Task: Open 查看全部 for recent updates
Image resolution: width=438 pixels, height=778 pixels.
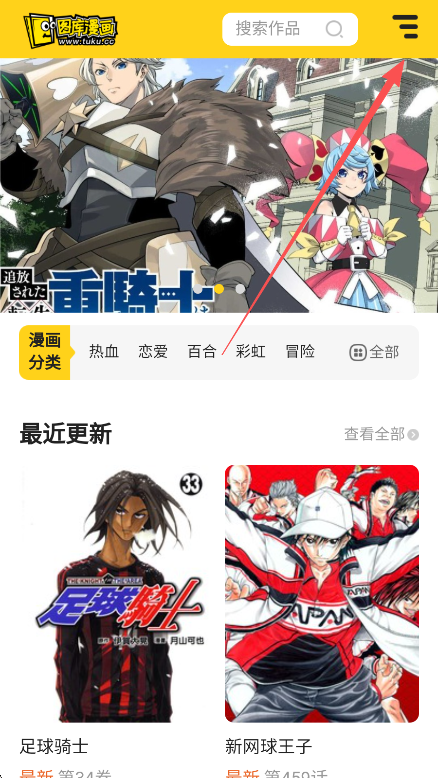Action: [381, 434]
